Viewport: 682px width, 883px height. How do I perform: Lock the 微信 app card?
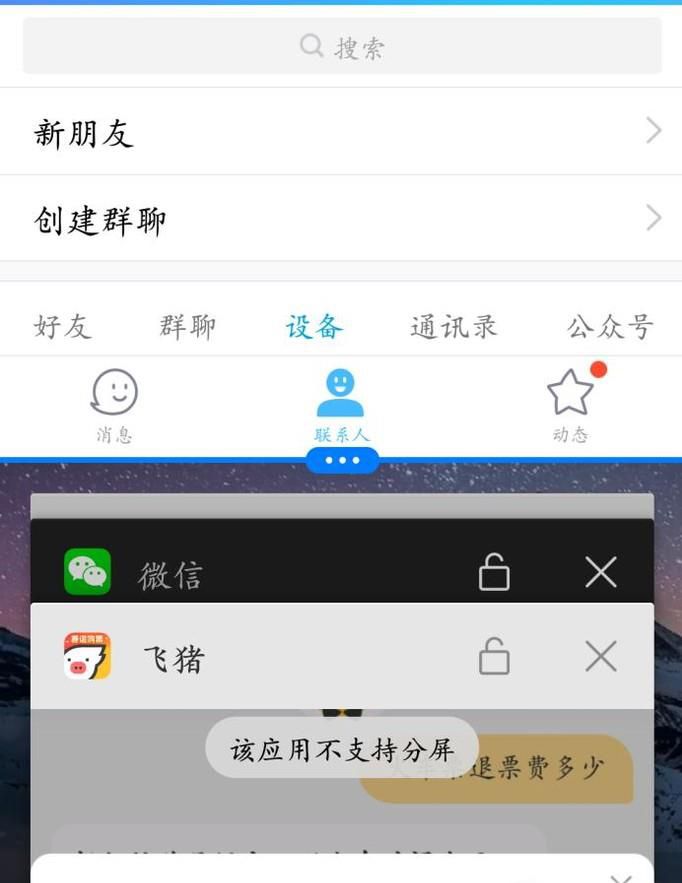coord(494,573)
